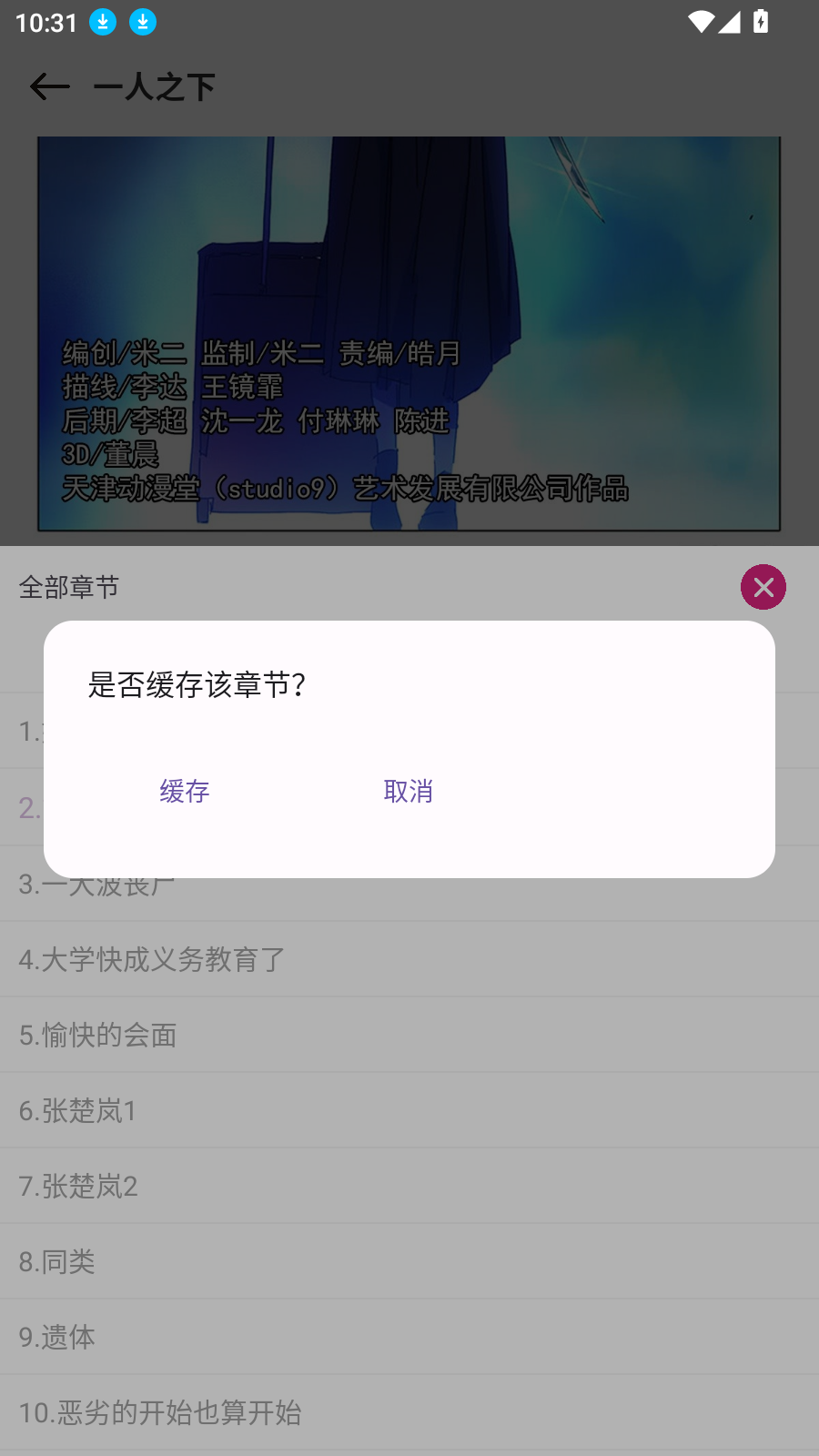The width and height of the screenshot is (819, 1456).
Task: Tap the back arrow to return
Action: coord(49,86)
